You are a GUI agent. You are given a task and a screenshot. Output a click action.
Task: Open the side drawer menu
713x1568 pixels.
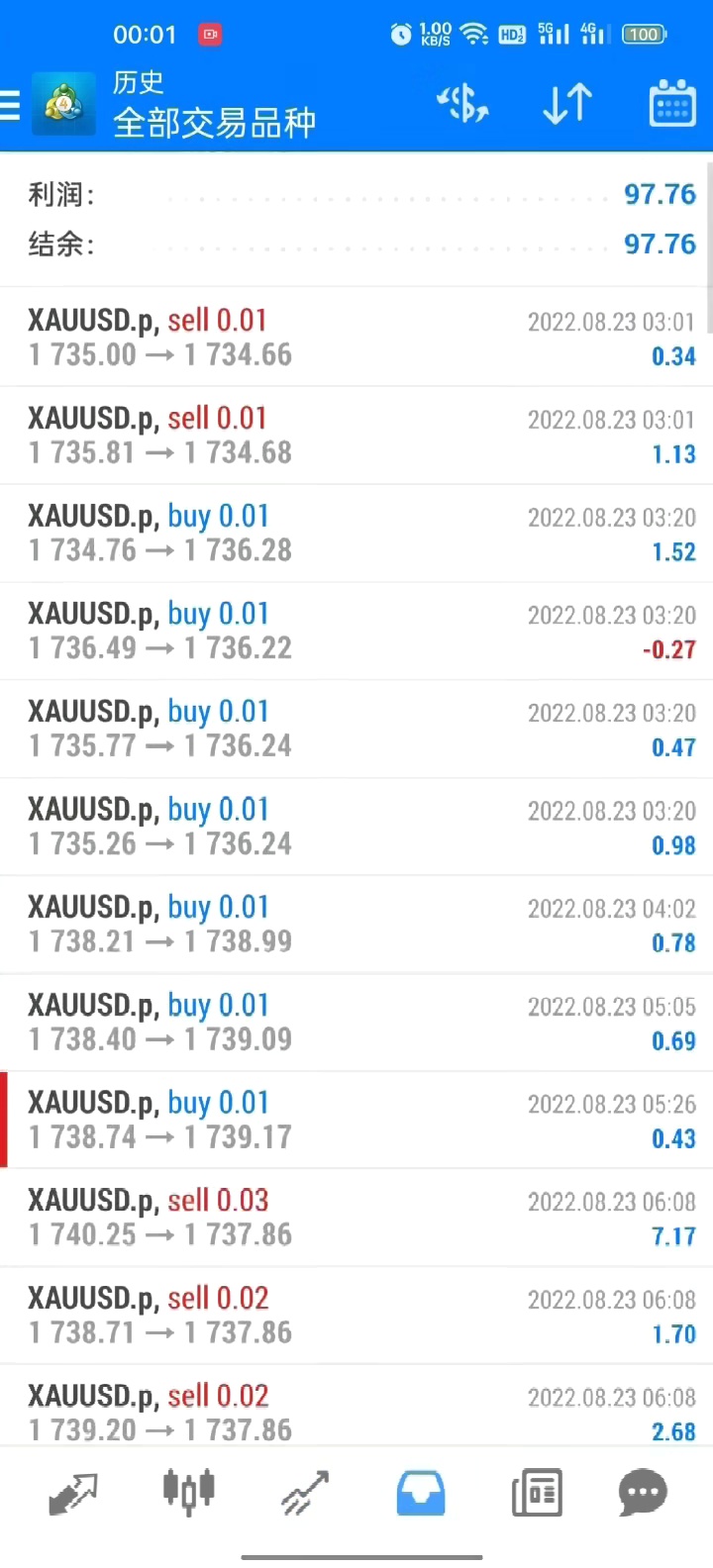pos(10,104)
